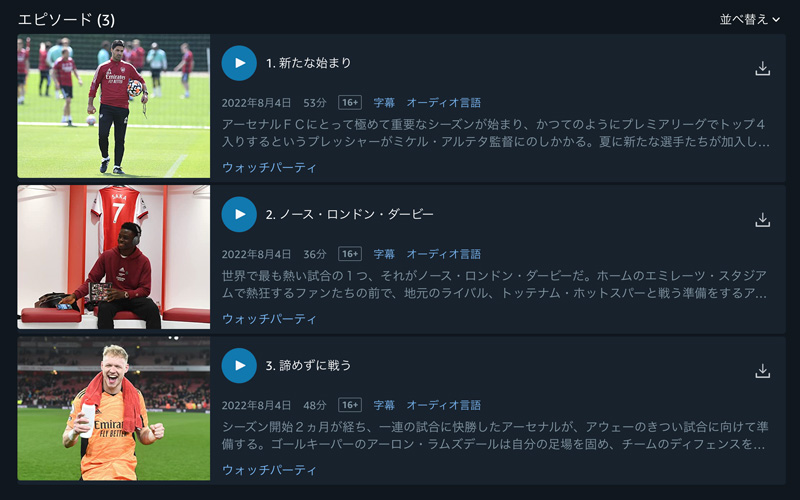The image size is (800, 500).
Task: Play episode 3 諦めずに戦う
Action: pyautogui.click(x=239, y=365)
